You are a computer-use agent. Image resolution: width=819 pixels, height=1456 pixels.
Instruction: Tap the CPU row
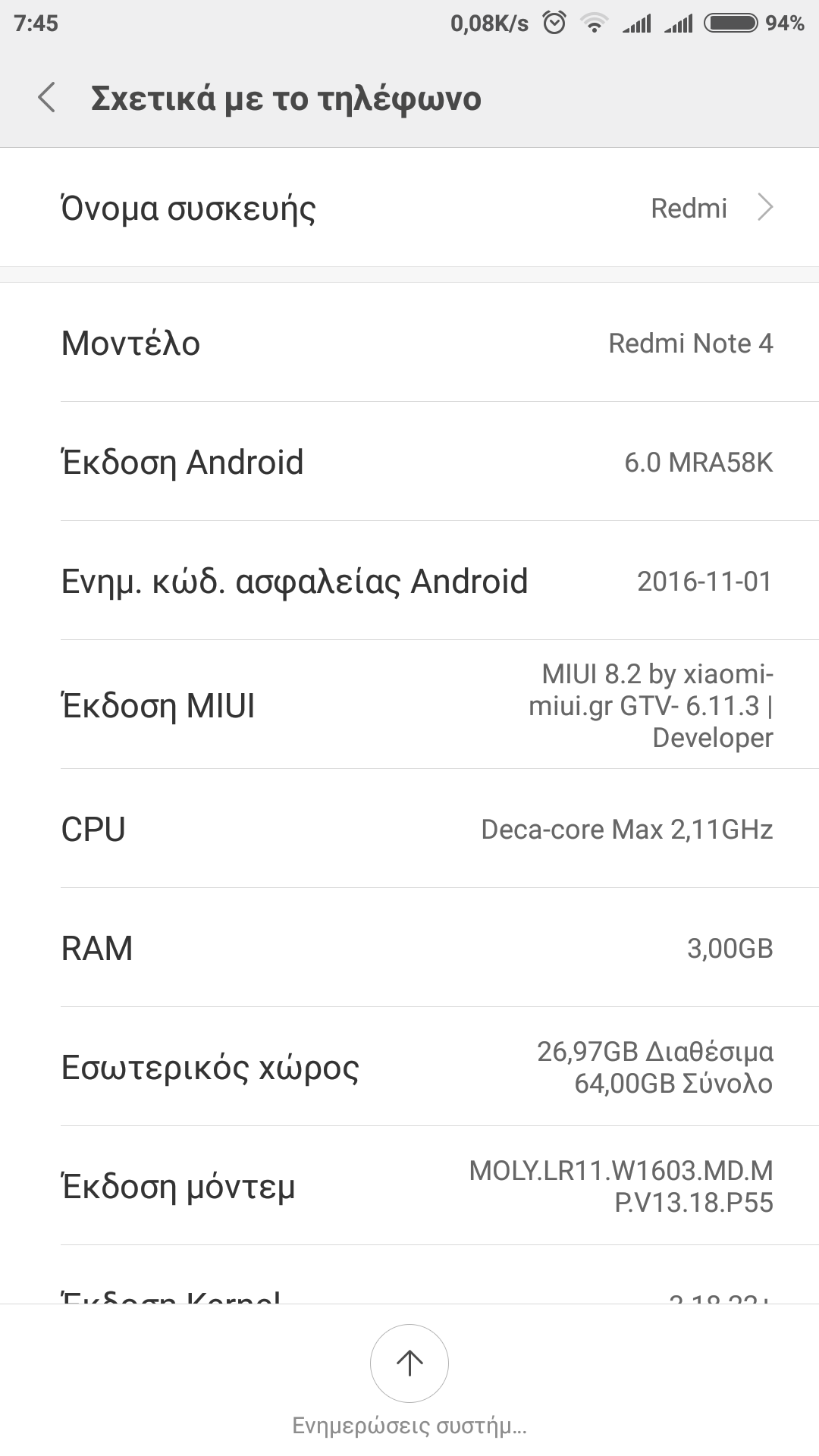pos(409,829)
